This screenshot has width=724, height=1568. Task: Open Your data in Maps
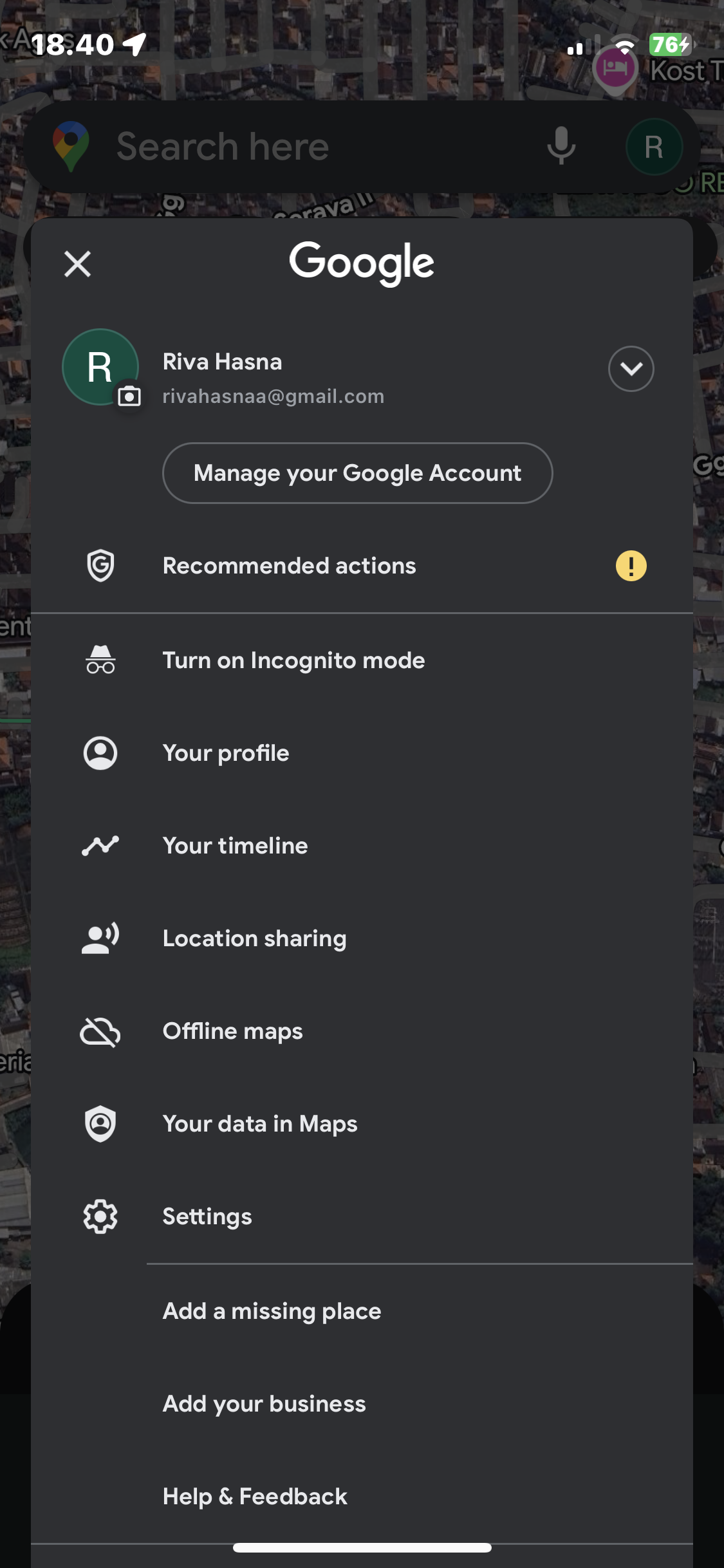point(362,1124)
